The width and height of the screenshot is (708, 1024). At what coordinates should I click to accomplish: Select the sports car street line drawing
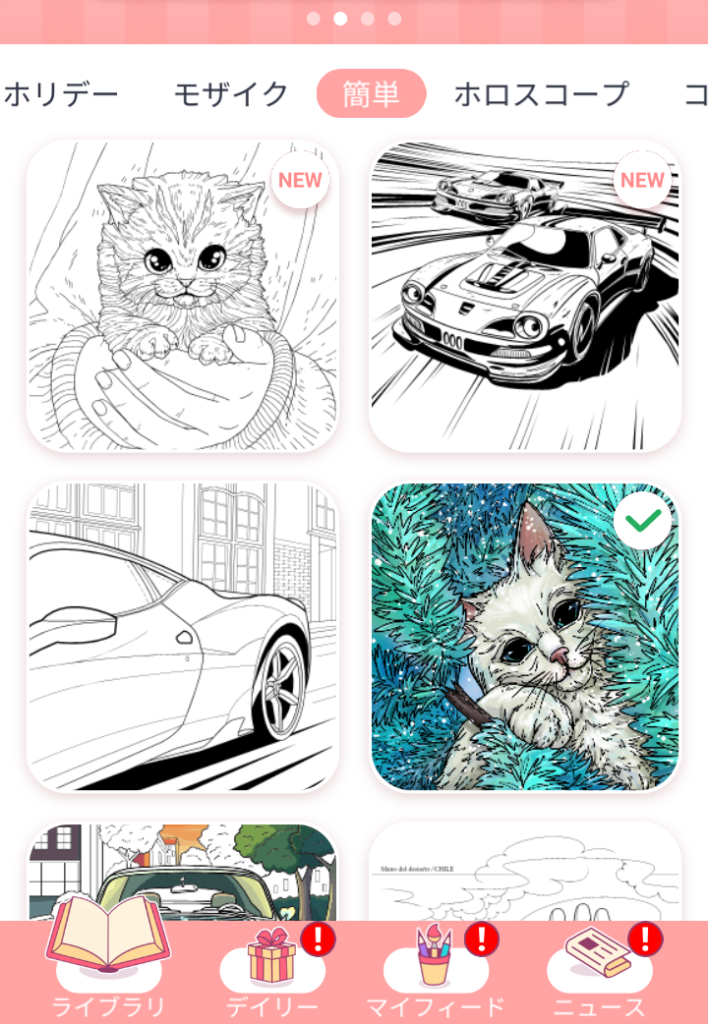(182, 637)
